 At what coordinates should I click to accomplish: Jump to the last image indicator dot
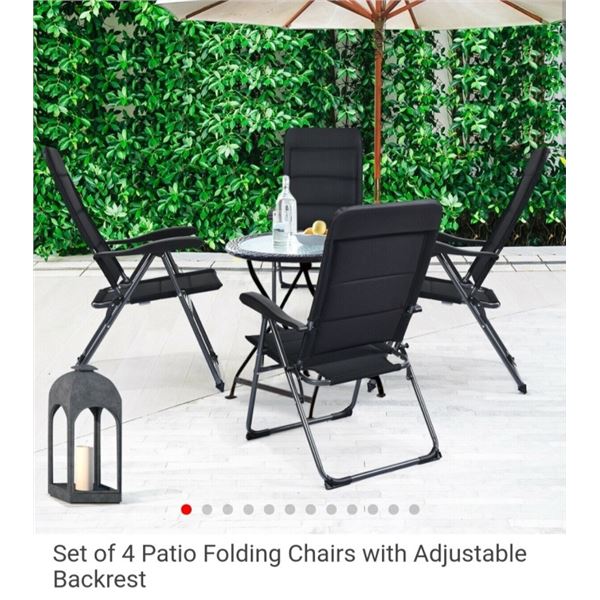click(414, 509)
